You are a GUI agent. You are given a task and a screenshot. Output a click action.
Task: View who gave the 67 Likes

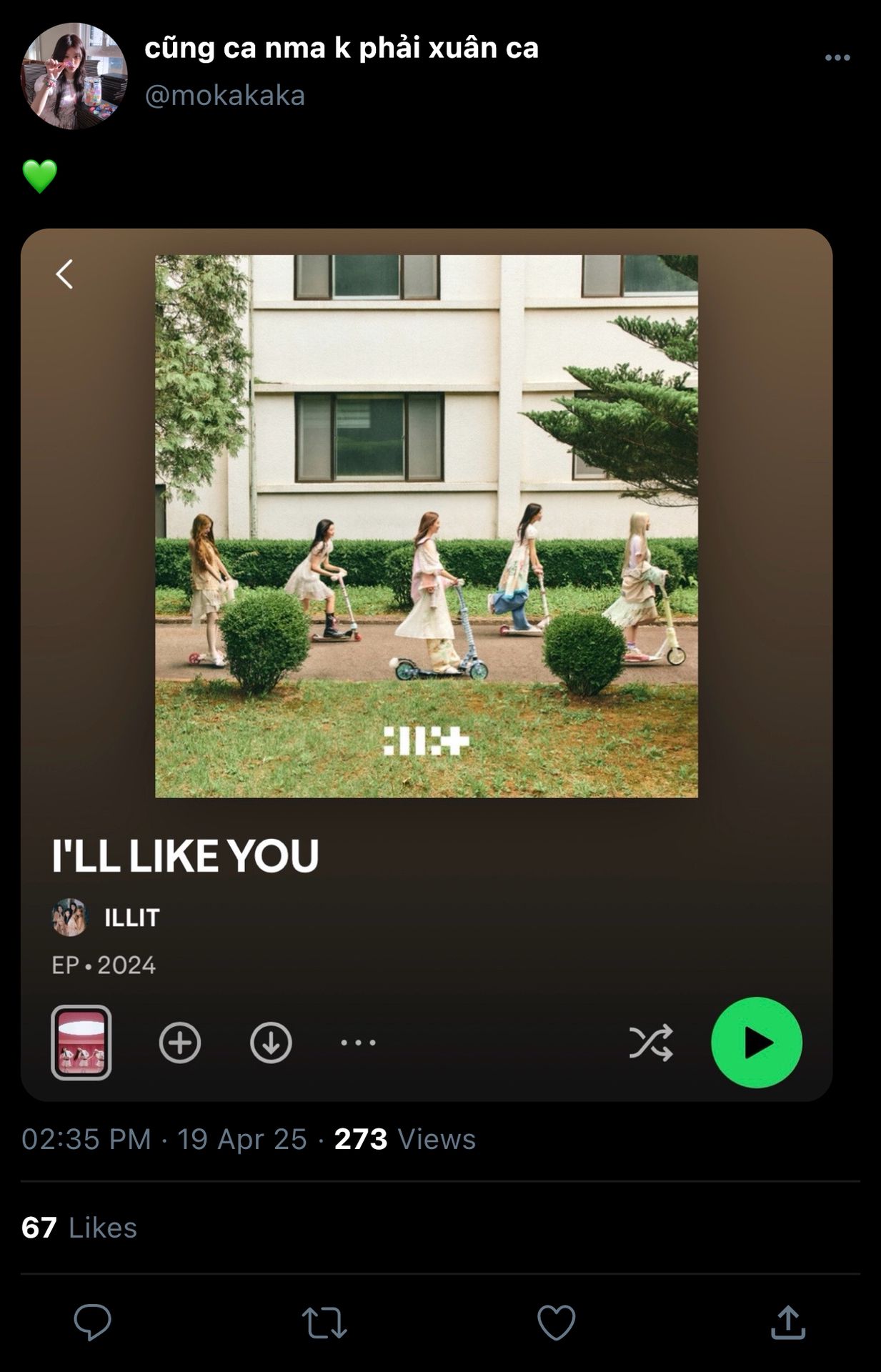pos(79,1228)
